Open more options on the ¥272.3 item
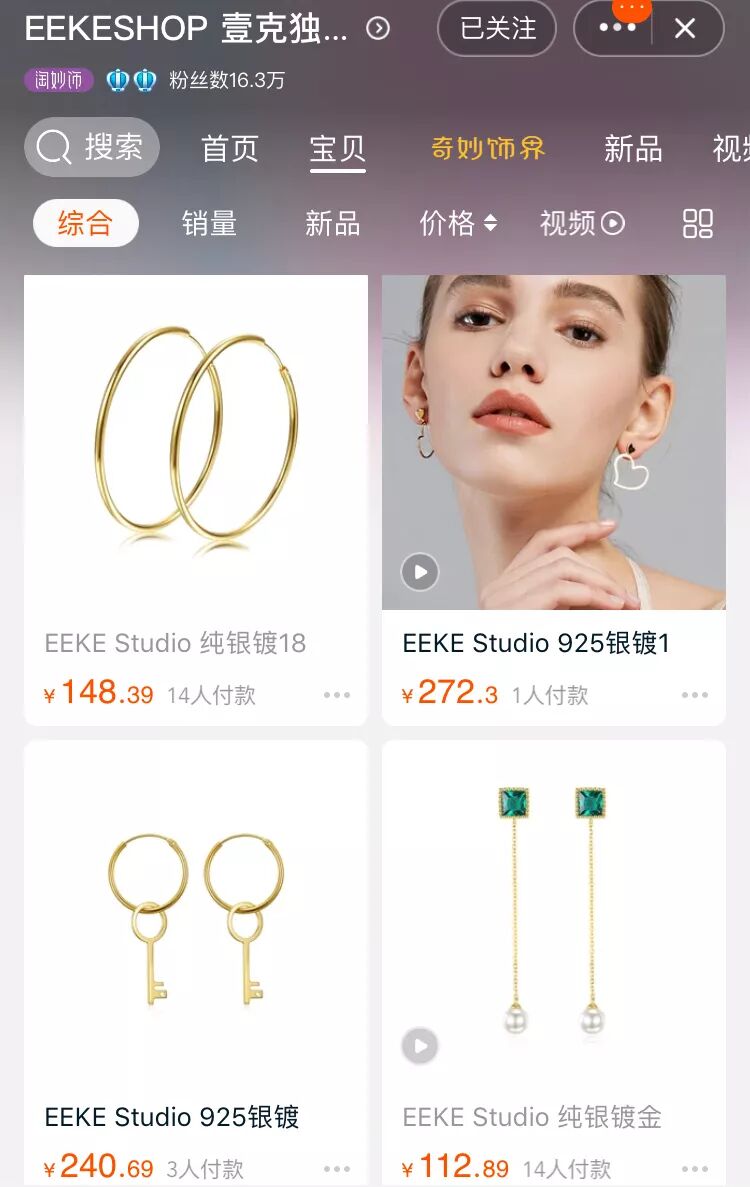The width and height of the screenshot is (750, 1187). pyautogui.click(x=695, y=694)
